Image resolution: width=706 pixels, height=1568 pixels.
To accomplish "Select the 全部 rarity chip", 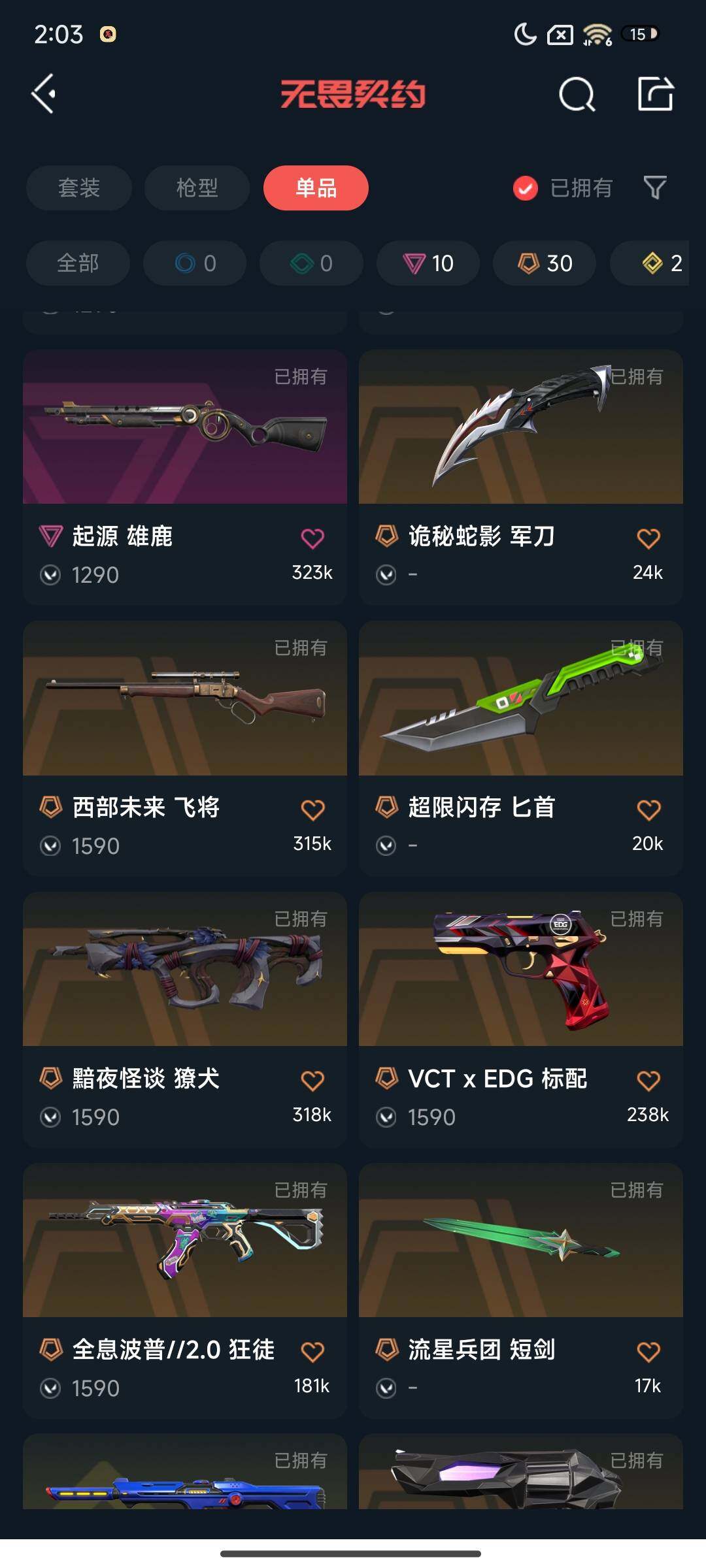I will pyautogui.click(x=78, y=263).
